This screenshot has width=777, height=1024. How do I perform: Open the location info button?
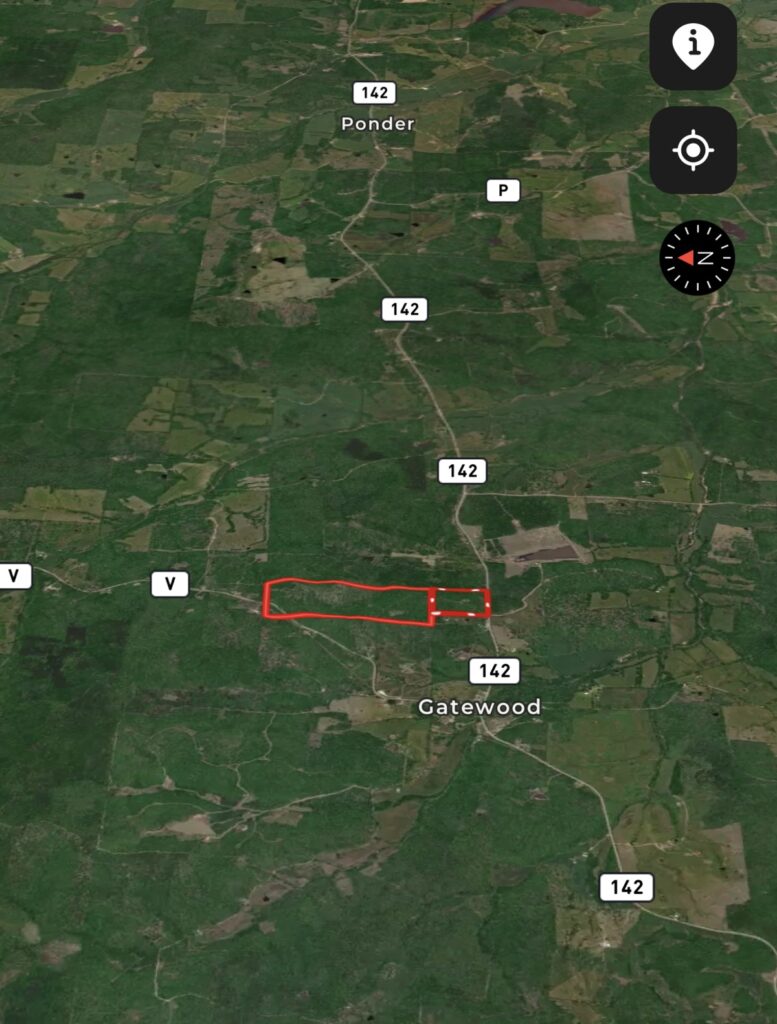(693, 46)
